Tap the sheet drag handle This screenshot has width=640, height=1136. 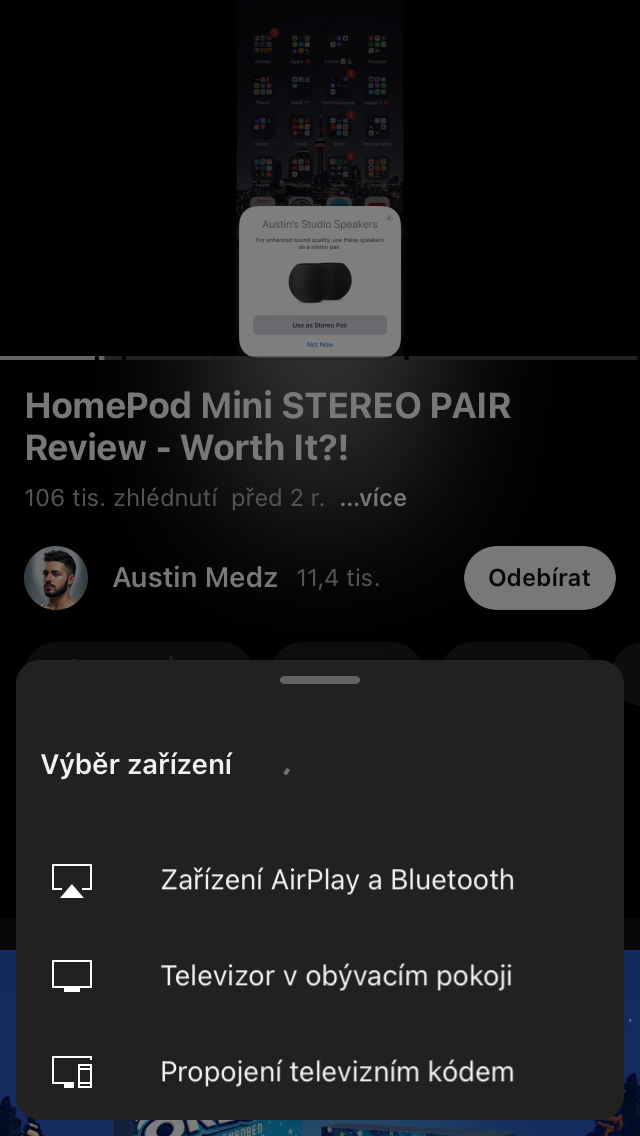click(320, 680)
